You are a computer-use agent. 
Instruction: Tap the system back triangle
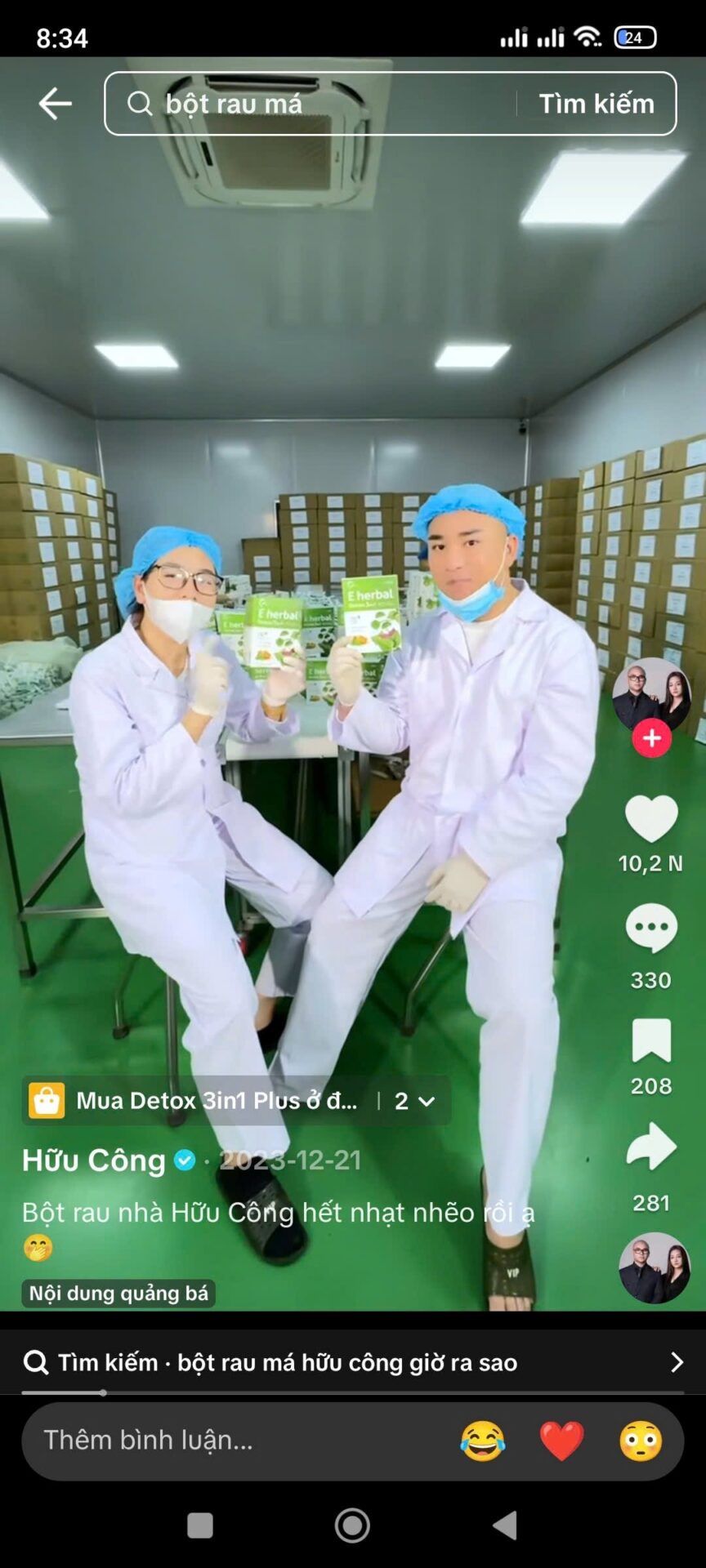point(506,1525)
